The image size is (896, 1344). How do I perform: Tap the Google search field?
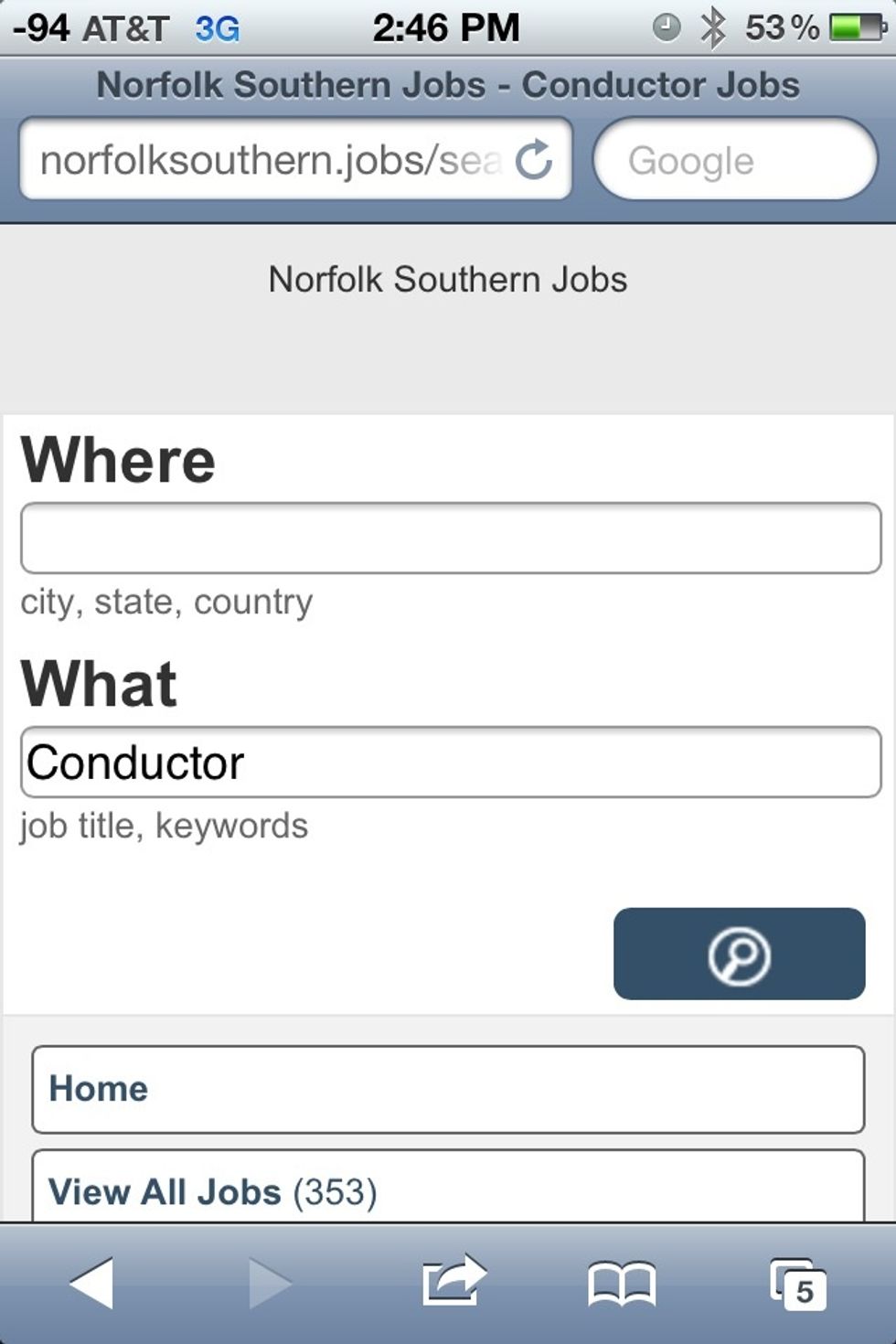[734, 161]
